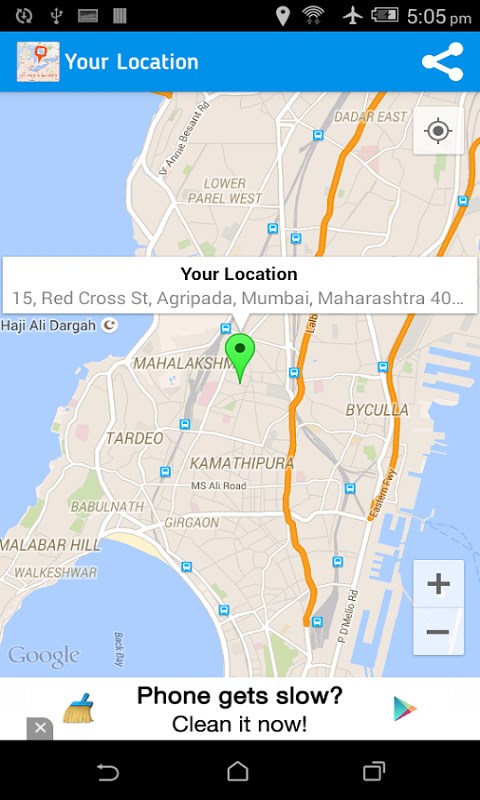
Task: Tap the my-location crosshair button
Action: tap(438, 131)
